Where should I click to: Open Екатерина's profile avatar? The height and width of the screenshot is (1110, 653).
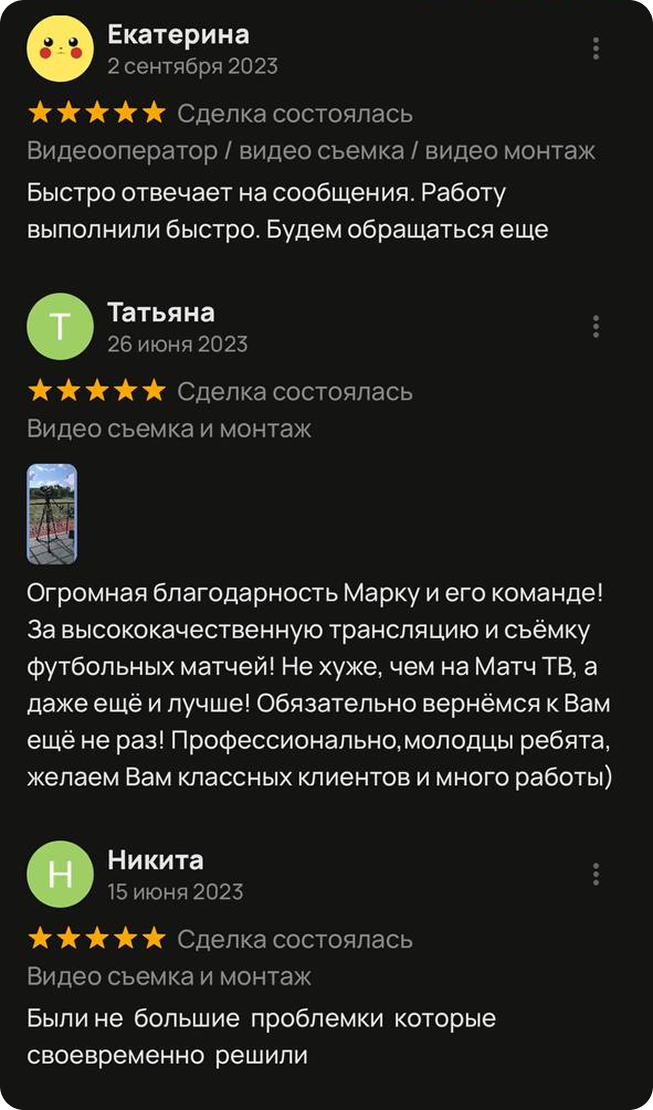(x=60, y=49)
